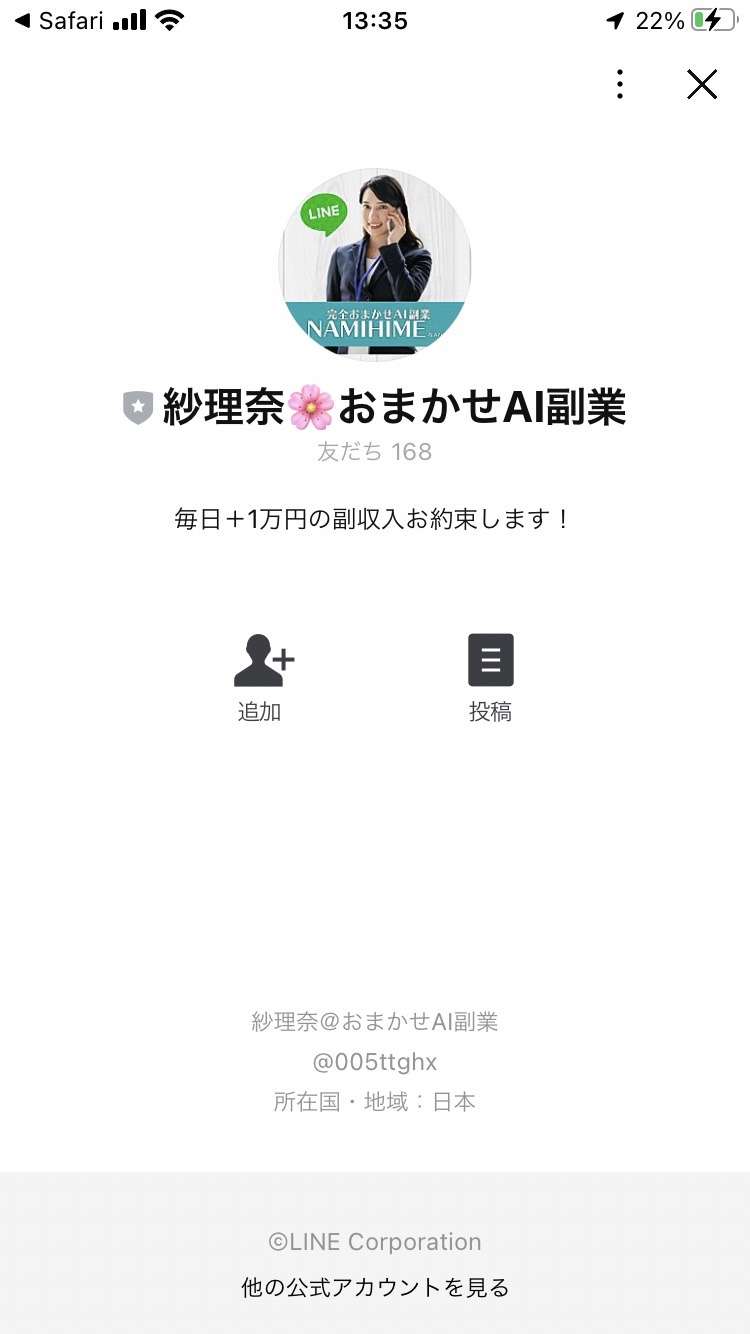This screenshot has width=750, height=1334.
Task: Tap 他の公式アカウントを見る link
Action: tap(374, 1288)
